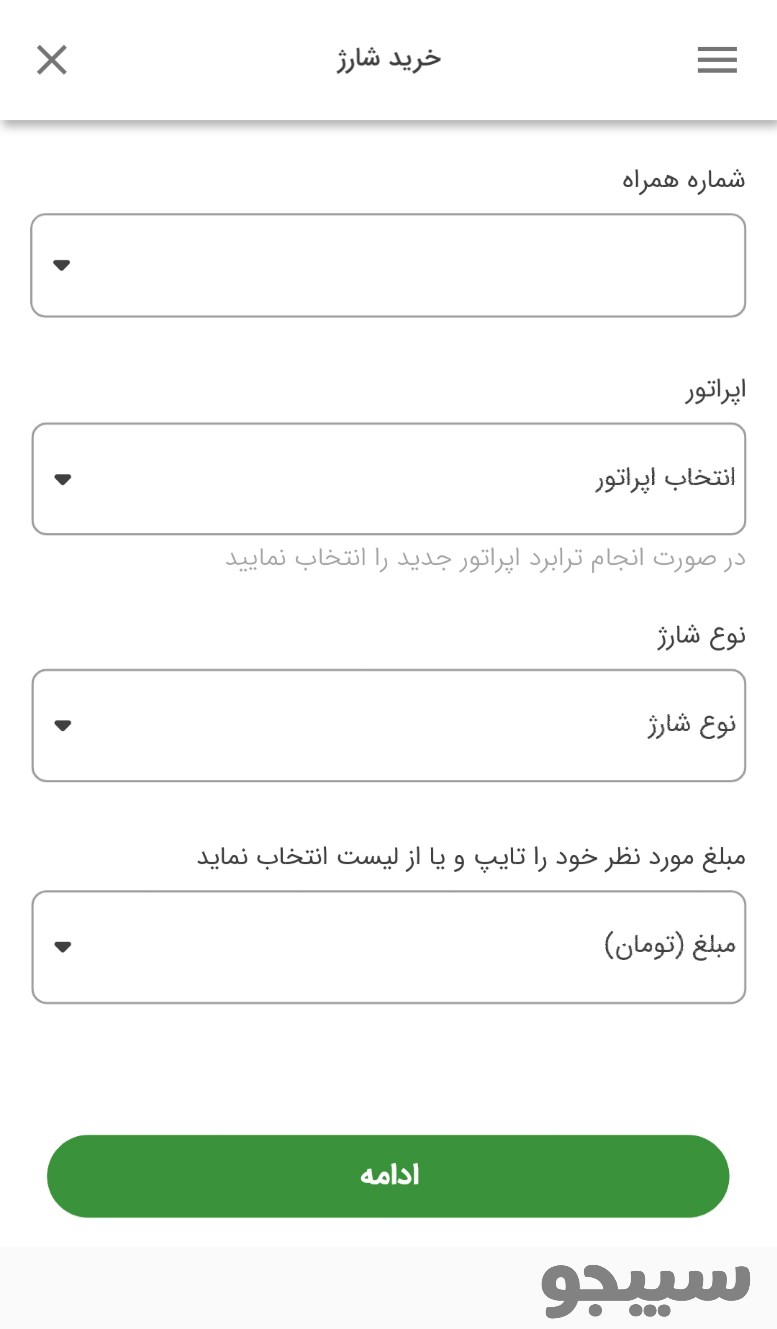Screen dimensions: 777x1329
Task: Open the operator selection dropdown انتخاب اپراتور
Action: coord(388,479)
